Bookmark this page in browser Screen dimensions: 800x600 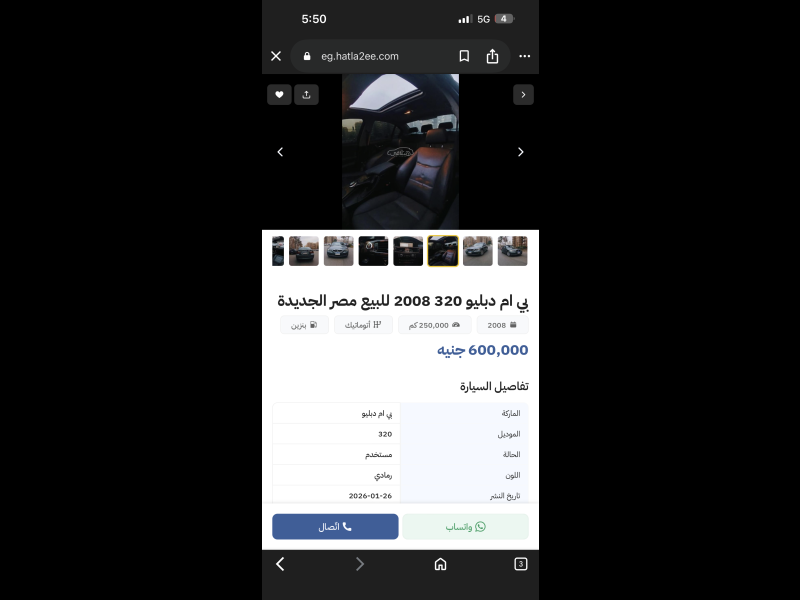[x=464, y=56]
